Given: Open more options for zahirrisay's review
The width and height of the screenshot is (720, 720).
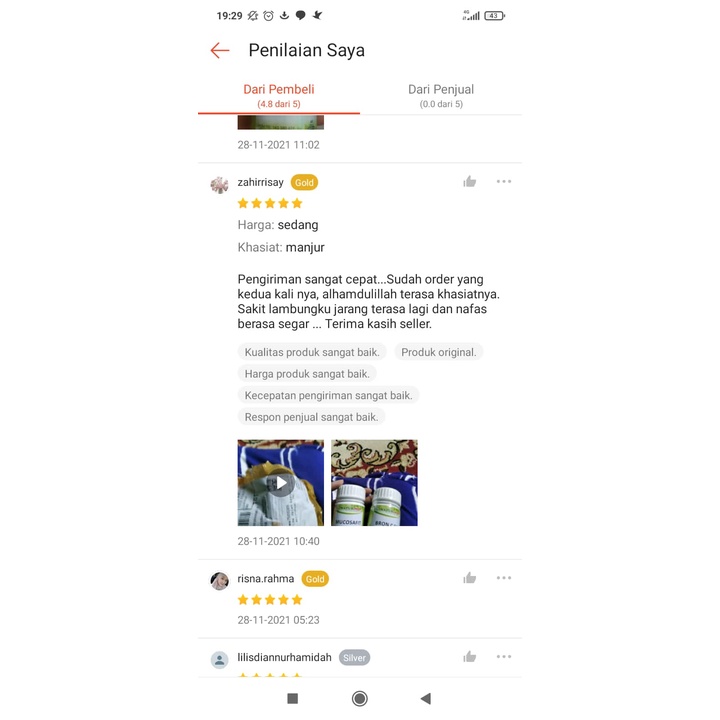Looking at the screenshot, I should [x=504, y=182].
